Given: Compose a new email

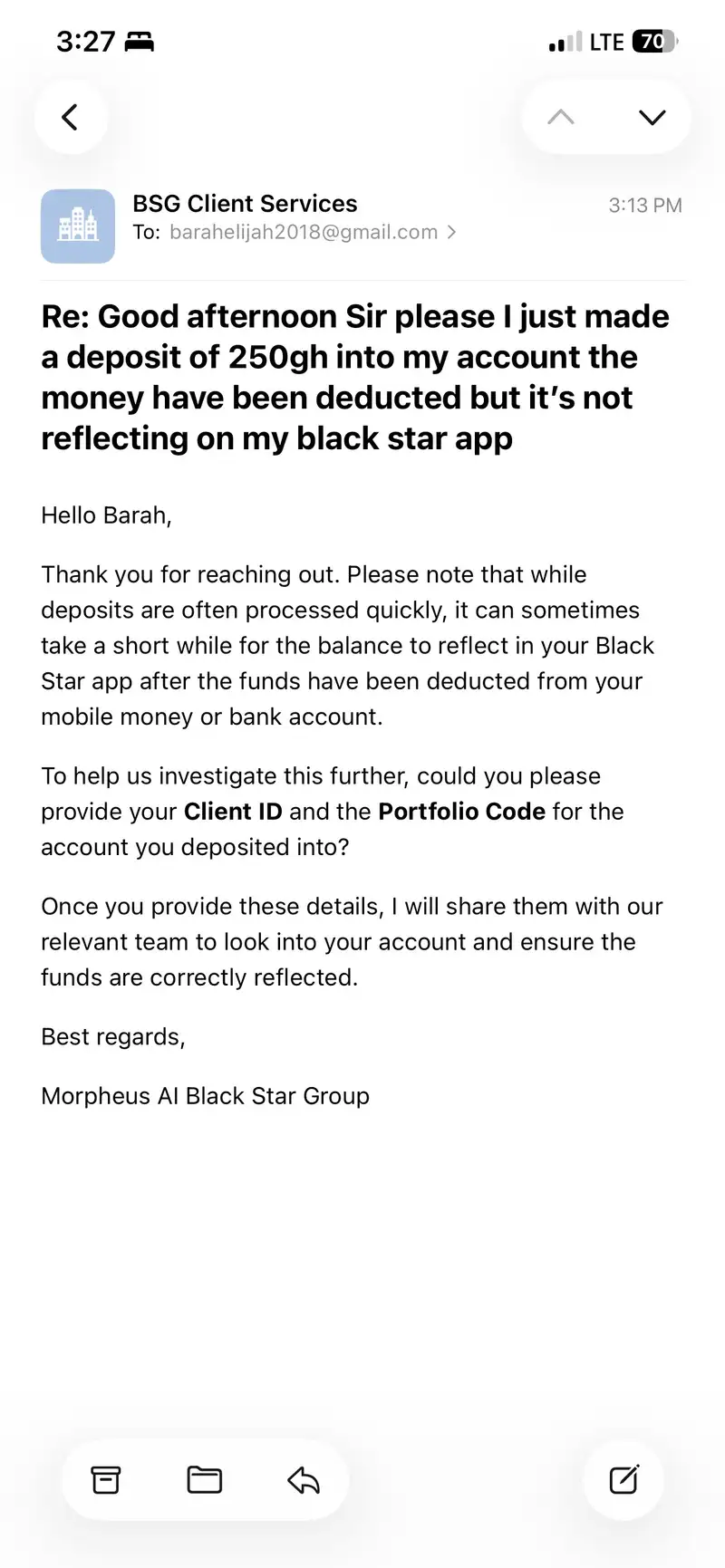Looking at the screenshot, I should 623,1479.
